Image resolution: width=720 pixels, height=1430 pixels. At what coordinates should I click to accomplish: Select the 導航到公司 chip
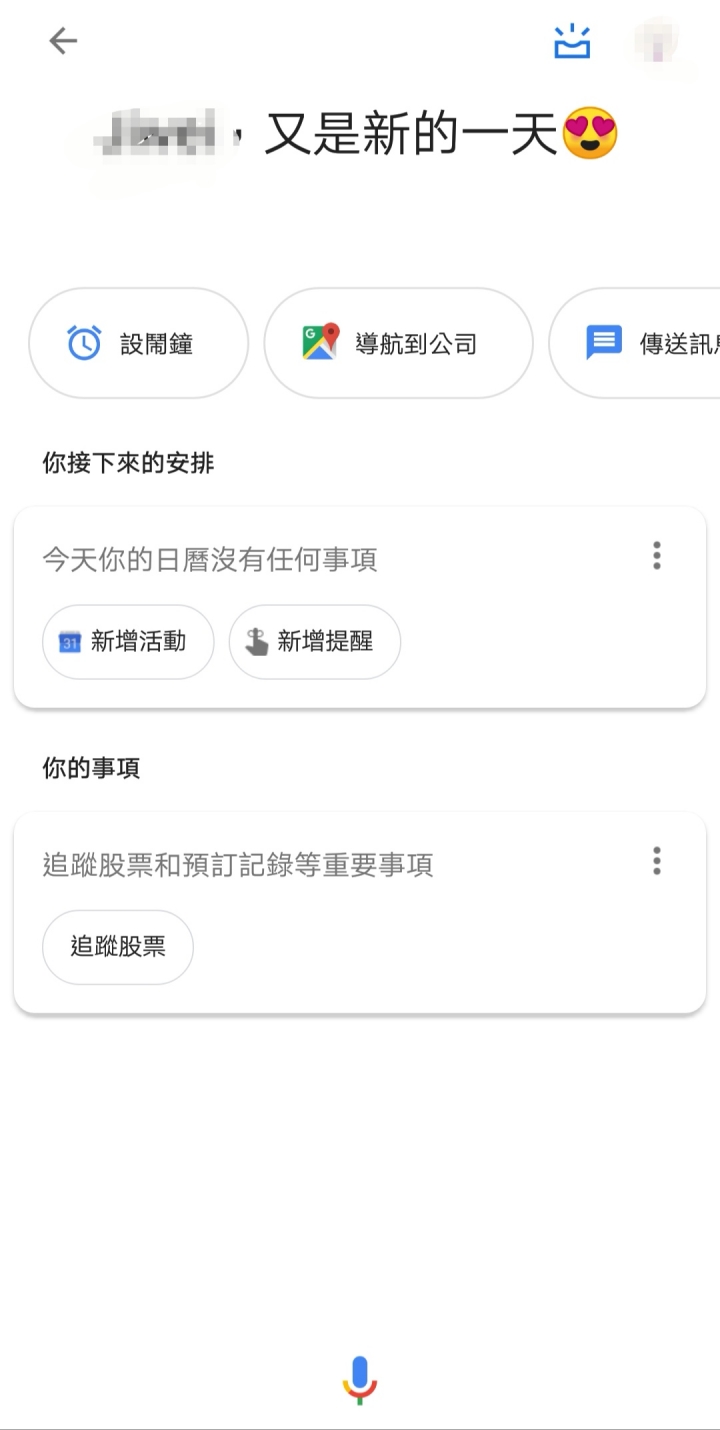[x=398, y=343]
